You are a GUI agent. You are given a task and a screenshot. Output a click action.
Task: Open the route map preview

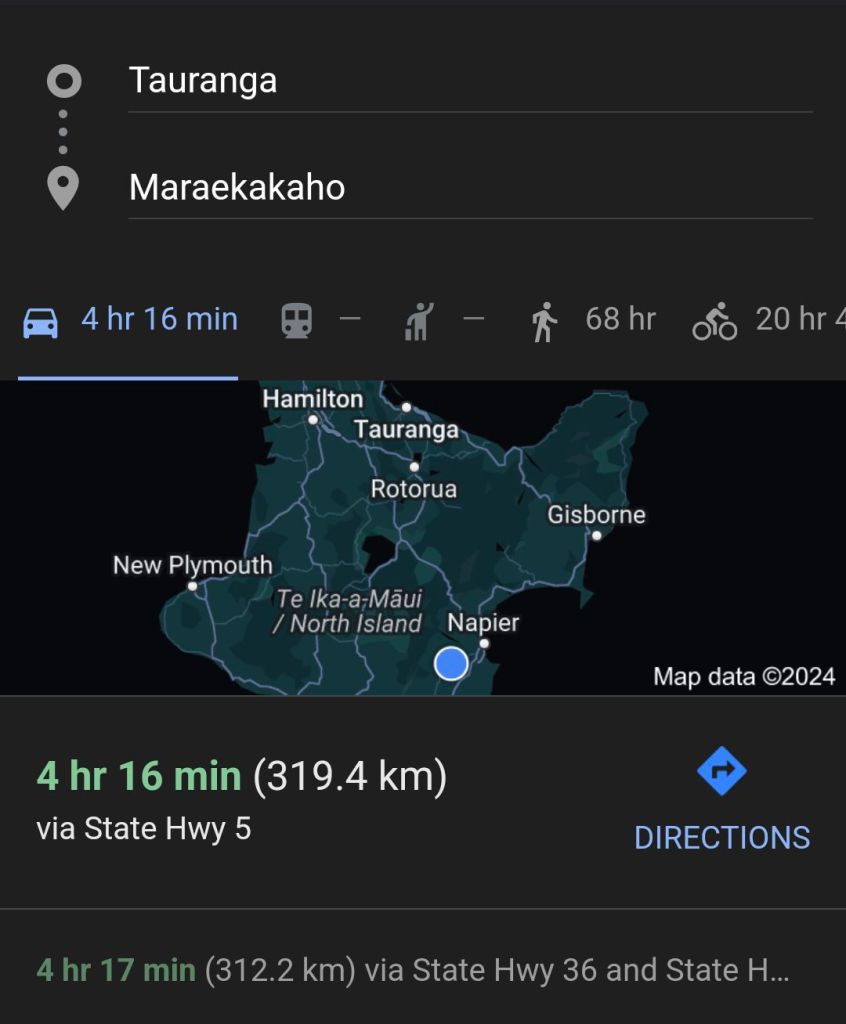pos(423,537)
